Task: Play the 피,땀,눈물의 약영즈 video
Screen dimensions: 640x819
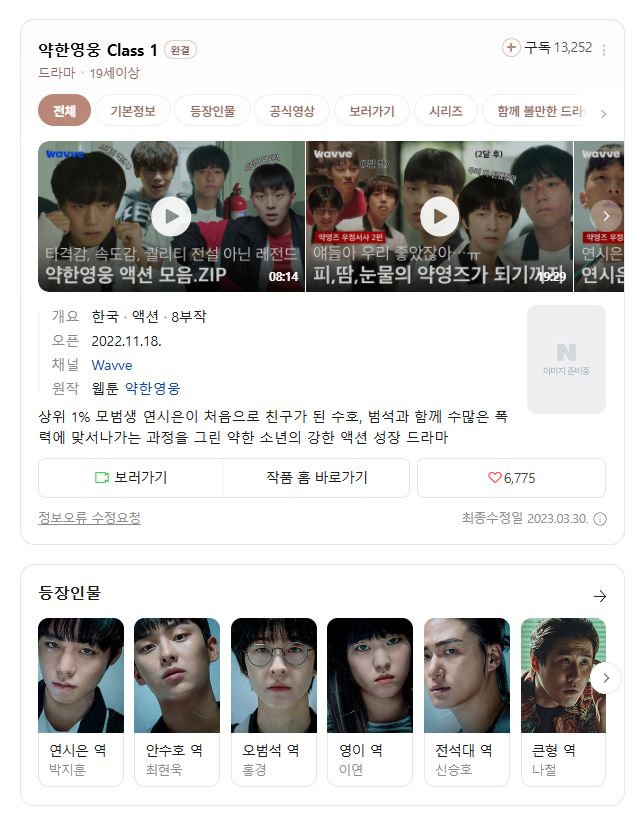Action: click(439, 216)
